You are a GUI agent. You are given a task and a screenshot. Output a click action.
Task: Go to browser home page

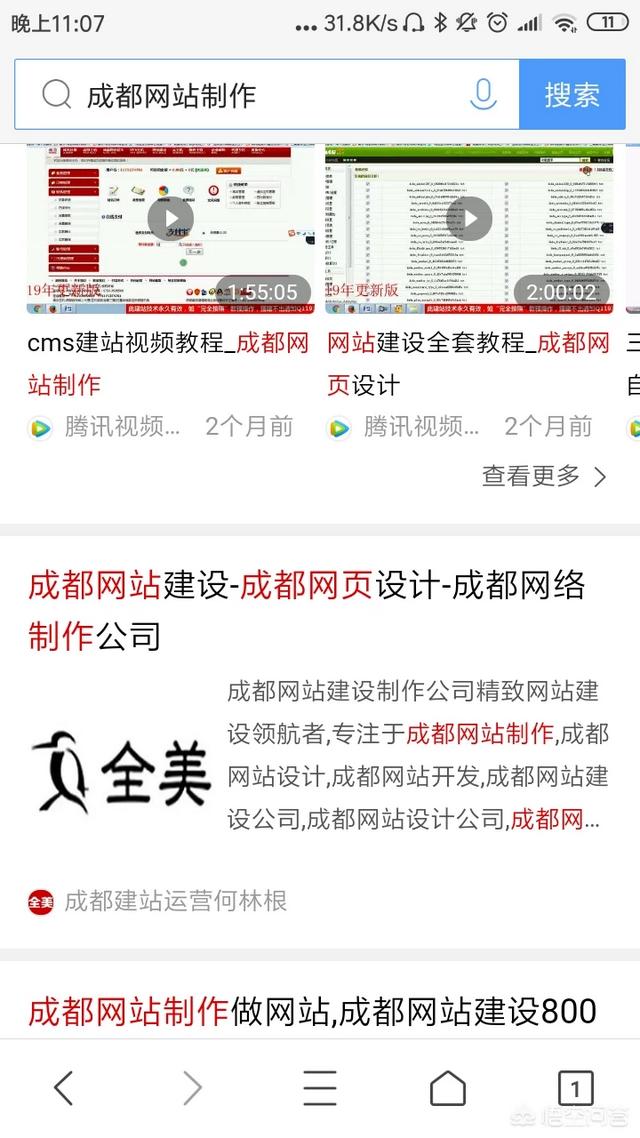point(447,1088)
